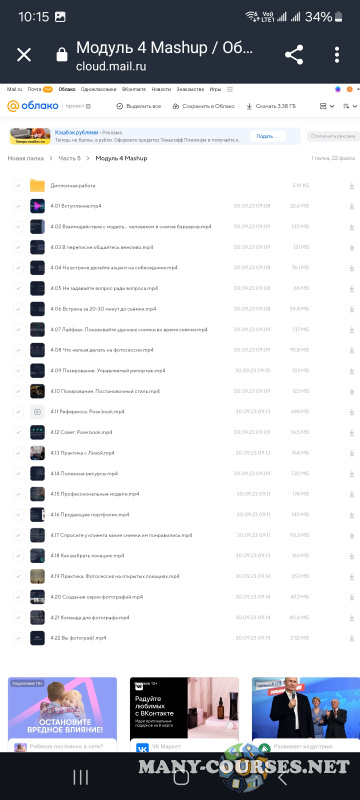Share this cloud folder page

tap(294, 55)
